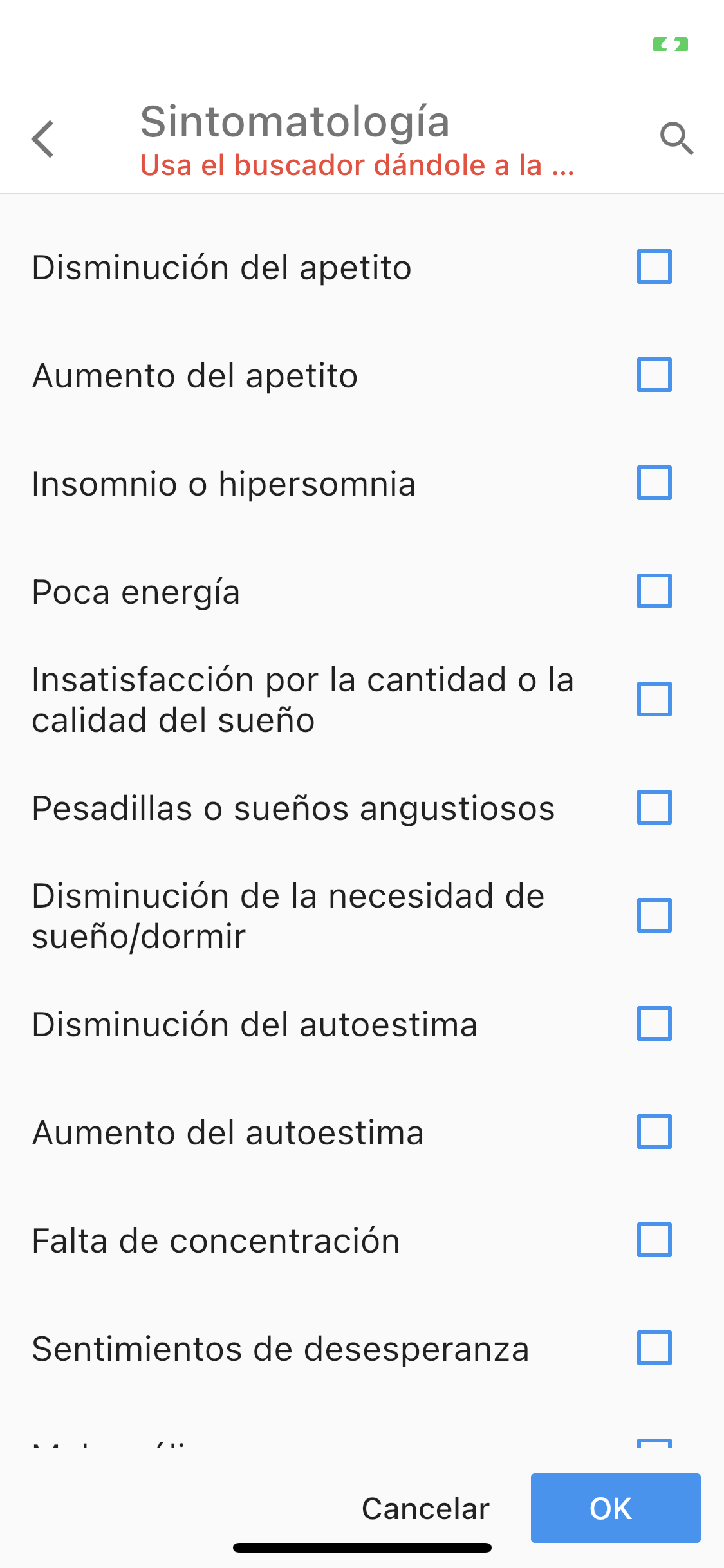Open the search magnifier icon
724x1568 pixels.
click(x=676, y=139)
